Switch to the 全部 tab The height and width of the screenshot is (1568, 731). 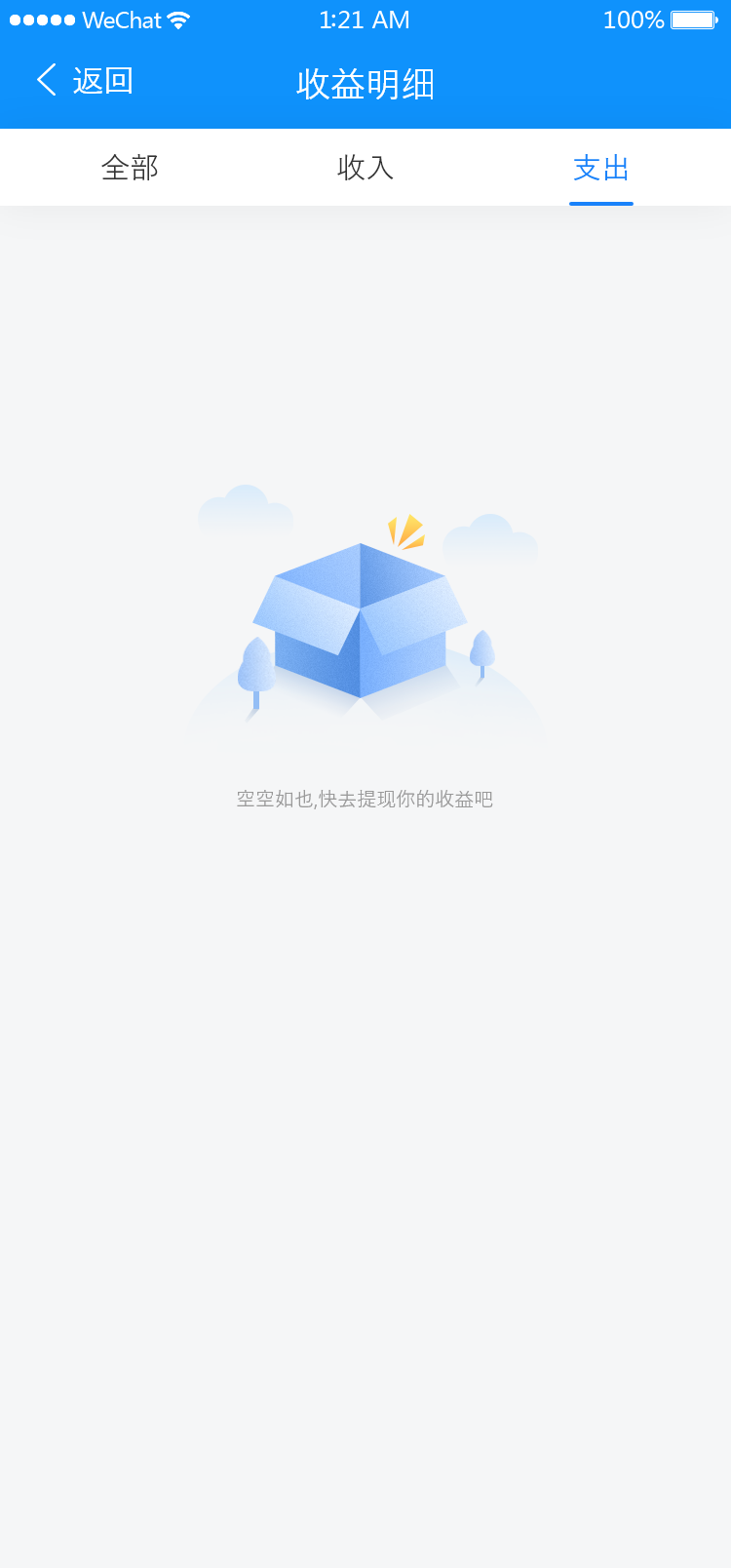[x=130, y=168]
